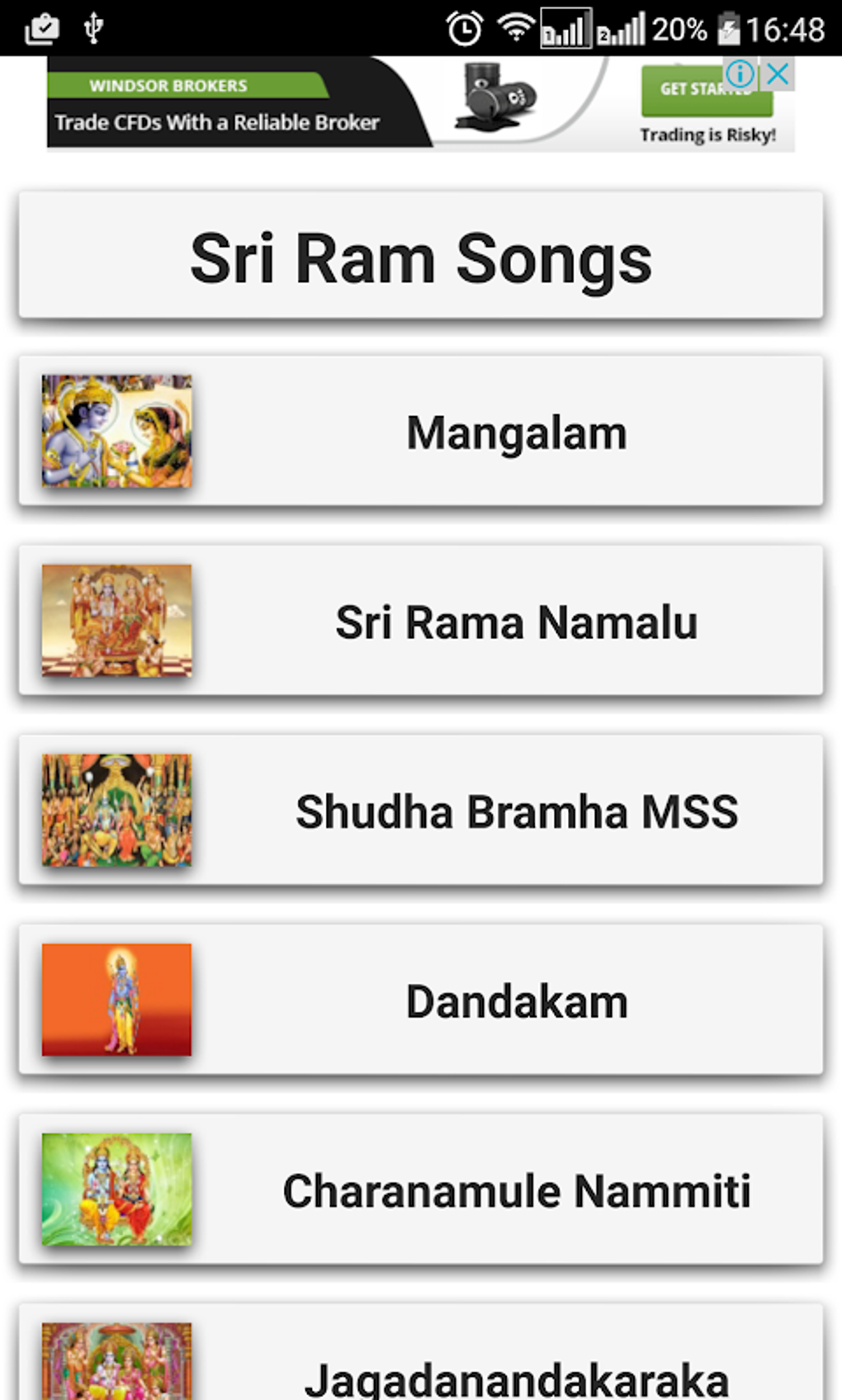The image size is (842, 1400).
Task: Play the Sri Rama Namalu song
Action: coord(514,623)
